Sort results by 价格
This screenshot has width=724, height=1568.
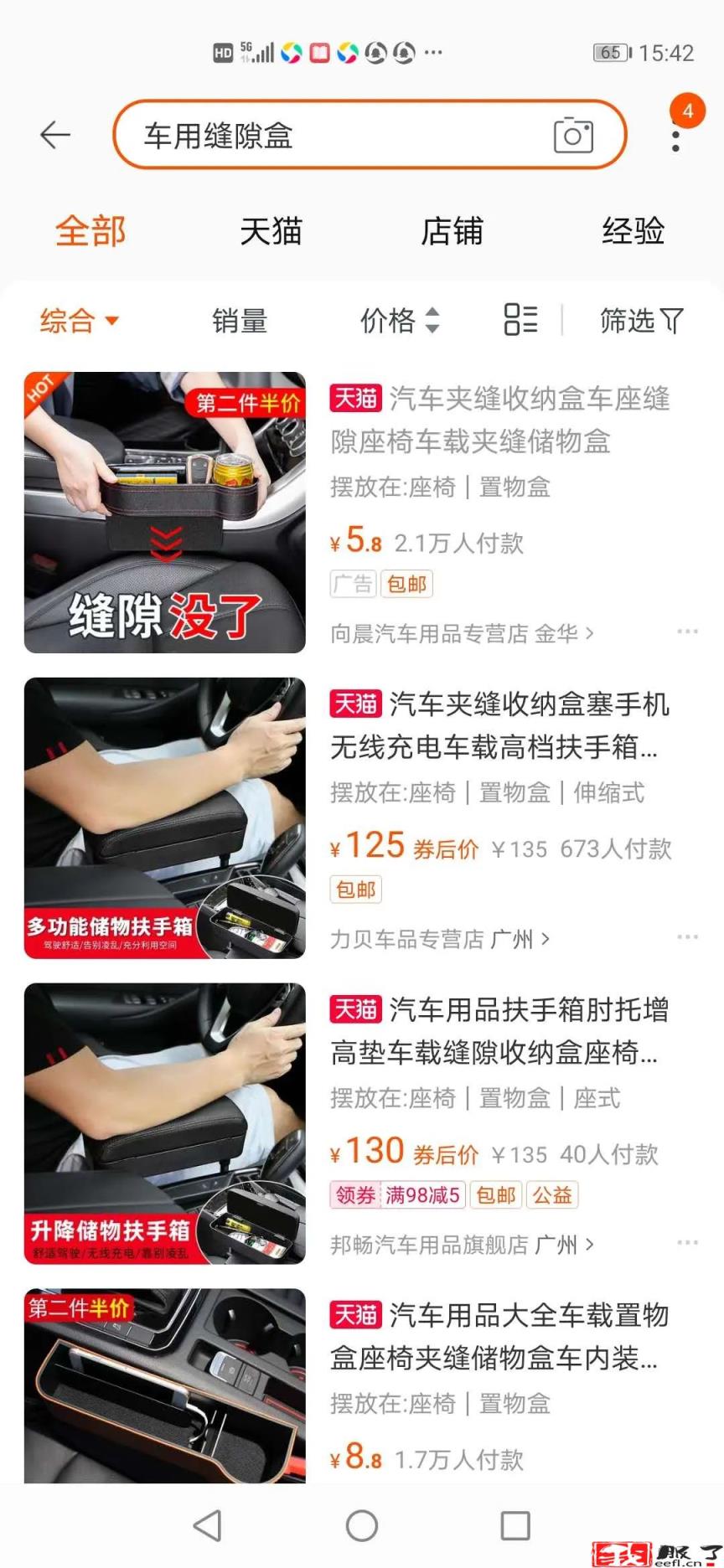point(399,320)
